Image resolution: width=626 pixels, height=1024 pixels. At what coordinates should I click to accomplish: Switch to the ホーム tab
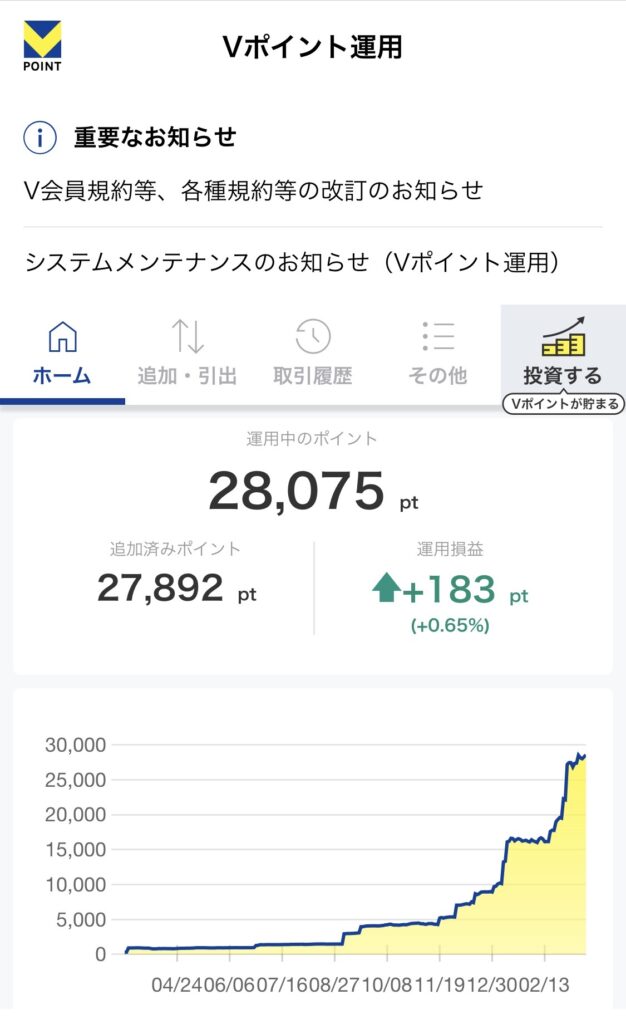click(x=62, y=355)
